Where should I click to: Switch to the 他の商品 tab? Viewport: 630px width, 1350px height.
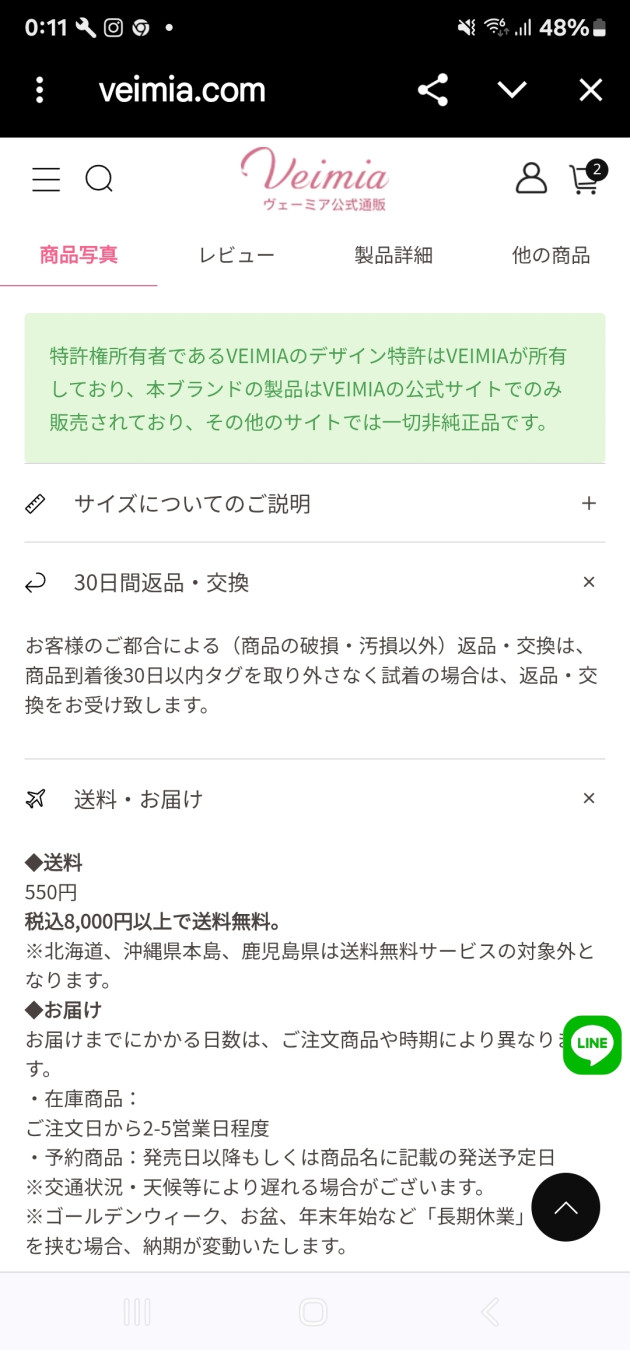tap(551, 255)
